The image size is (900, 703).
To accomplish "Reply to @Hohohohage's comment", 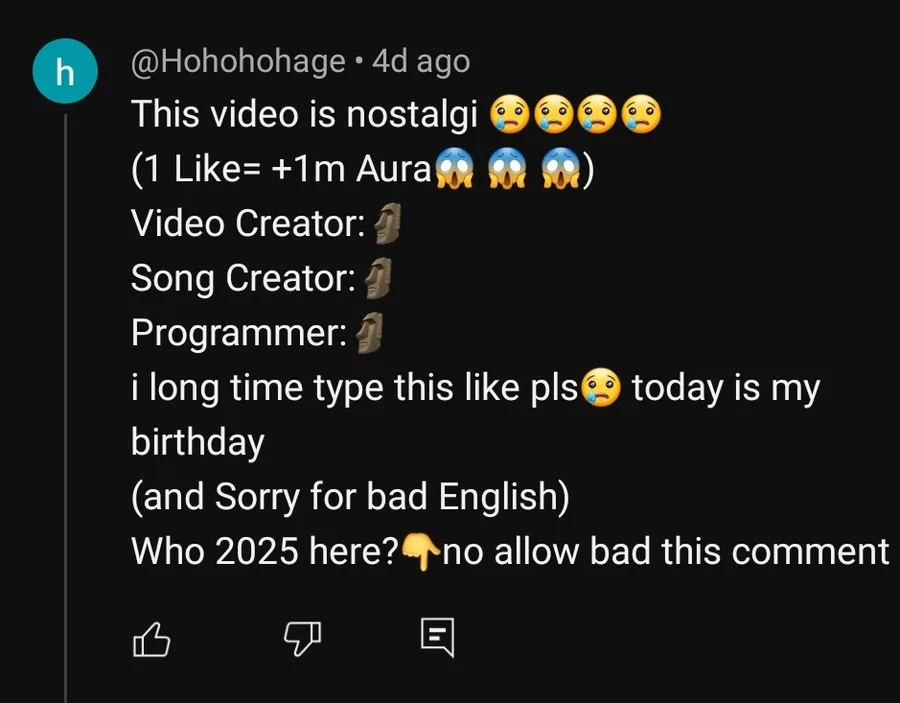I will 437,636.
